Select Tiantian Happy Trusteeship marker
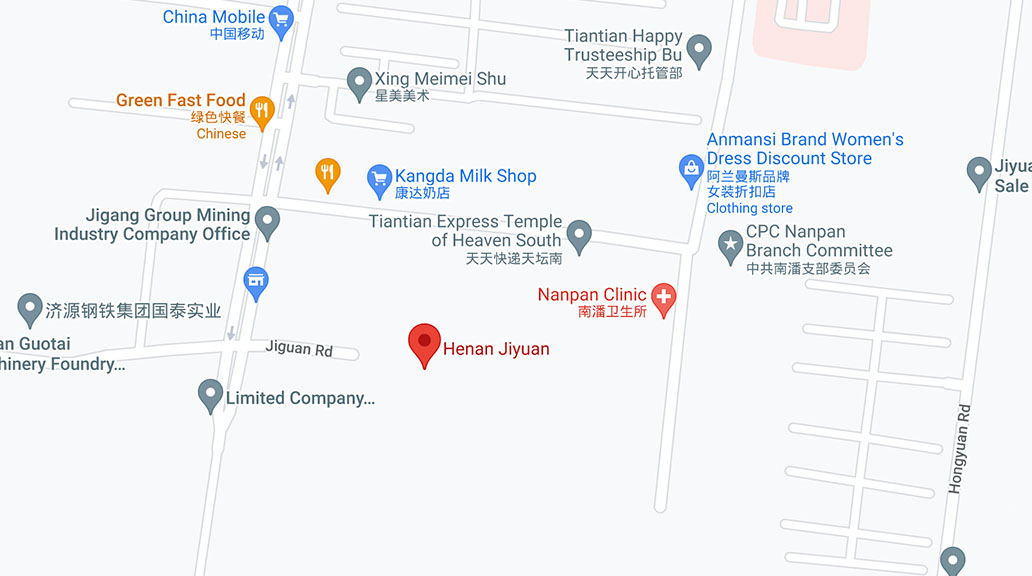This screenshot has width=1032, height=576. pos(700,49)
